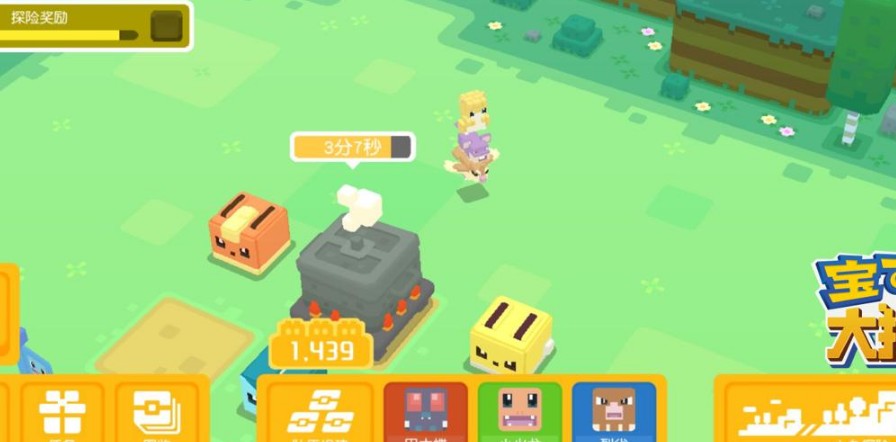
Task: Select the blue team slot Pokémon
Action: click(x=614, y=412)
